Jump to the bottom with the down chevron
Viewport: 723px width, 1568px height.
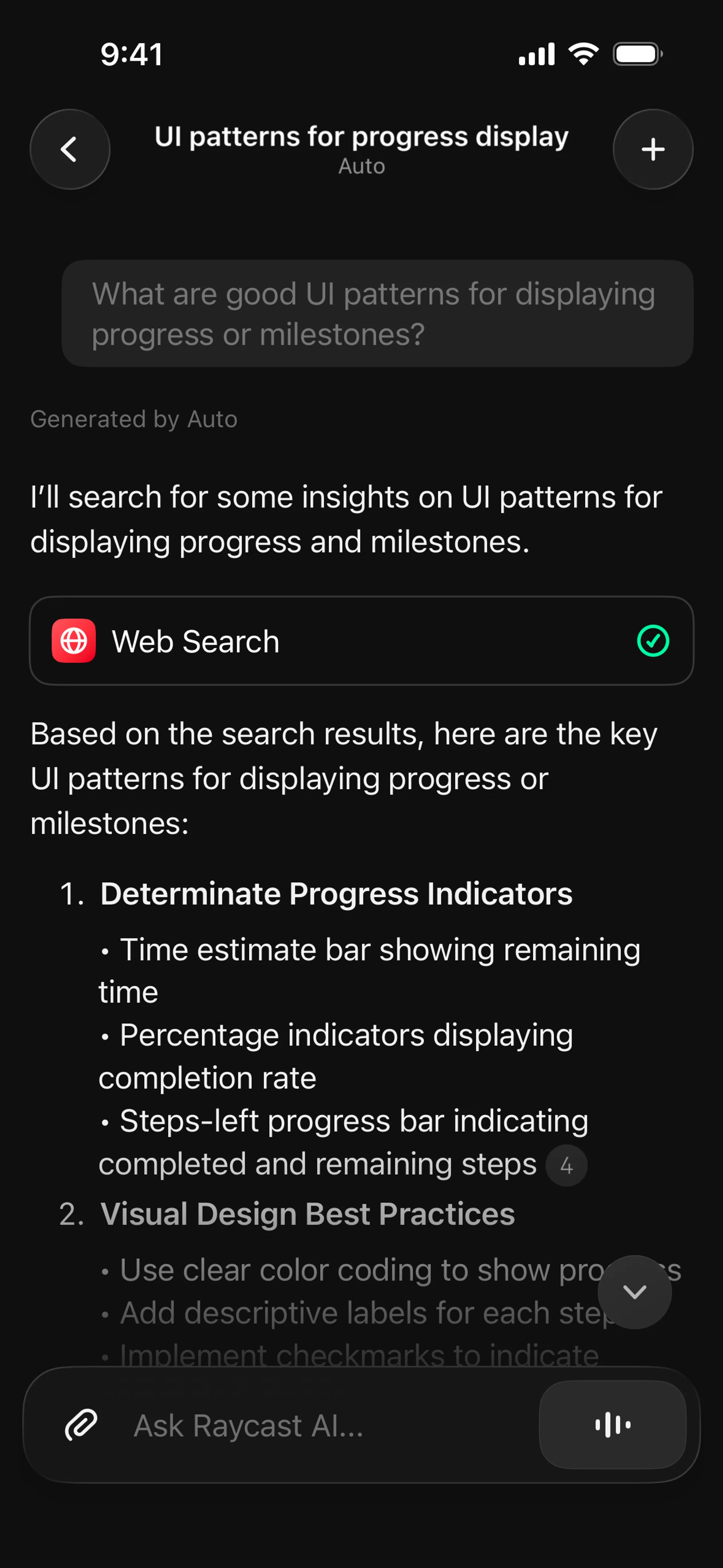(x=634, y=1291)
